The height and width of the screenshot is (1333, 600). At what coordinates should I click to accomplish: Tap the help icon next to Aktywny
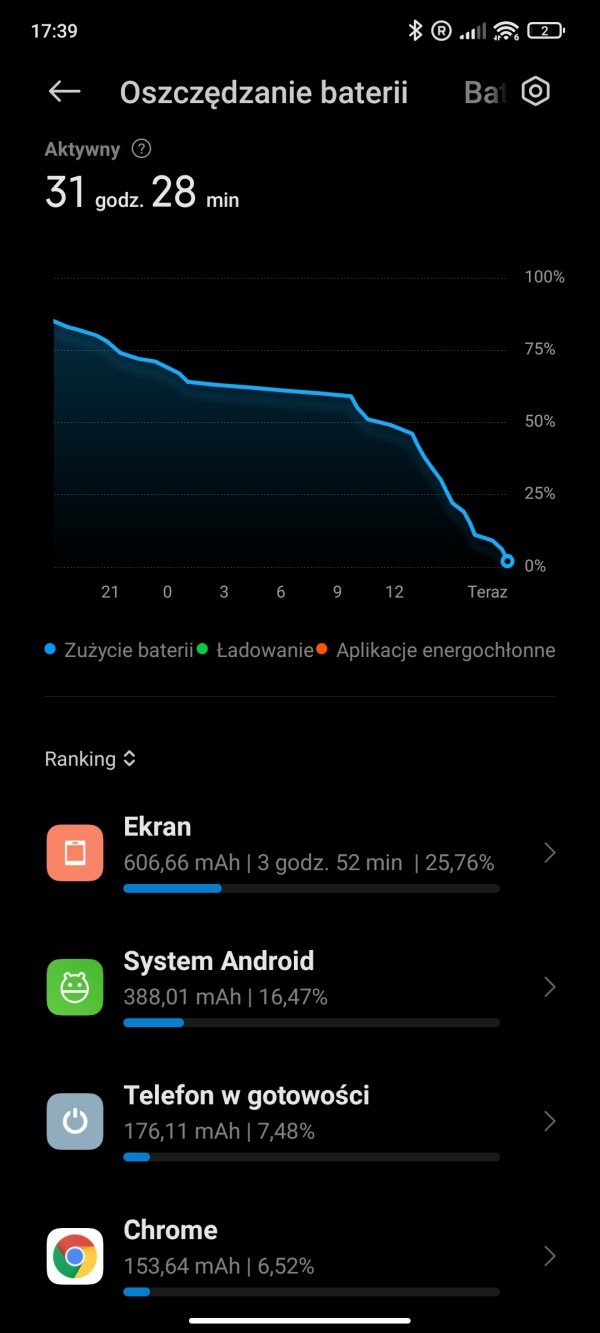point(142,150)
